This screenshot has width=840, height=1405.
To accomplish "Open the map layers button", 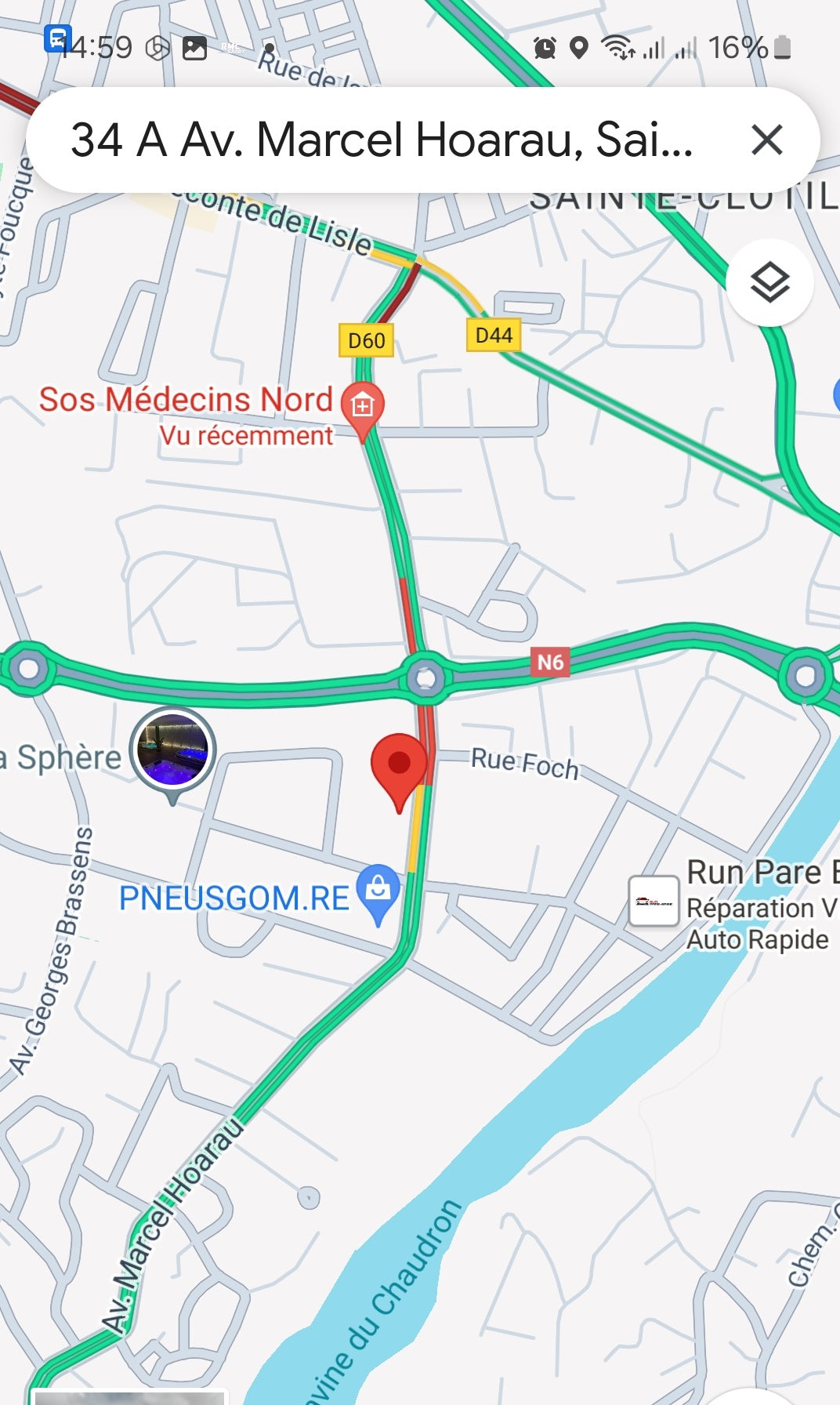I will pyautogui.click(x=769, y=283).
